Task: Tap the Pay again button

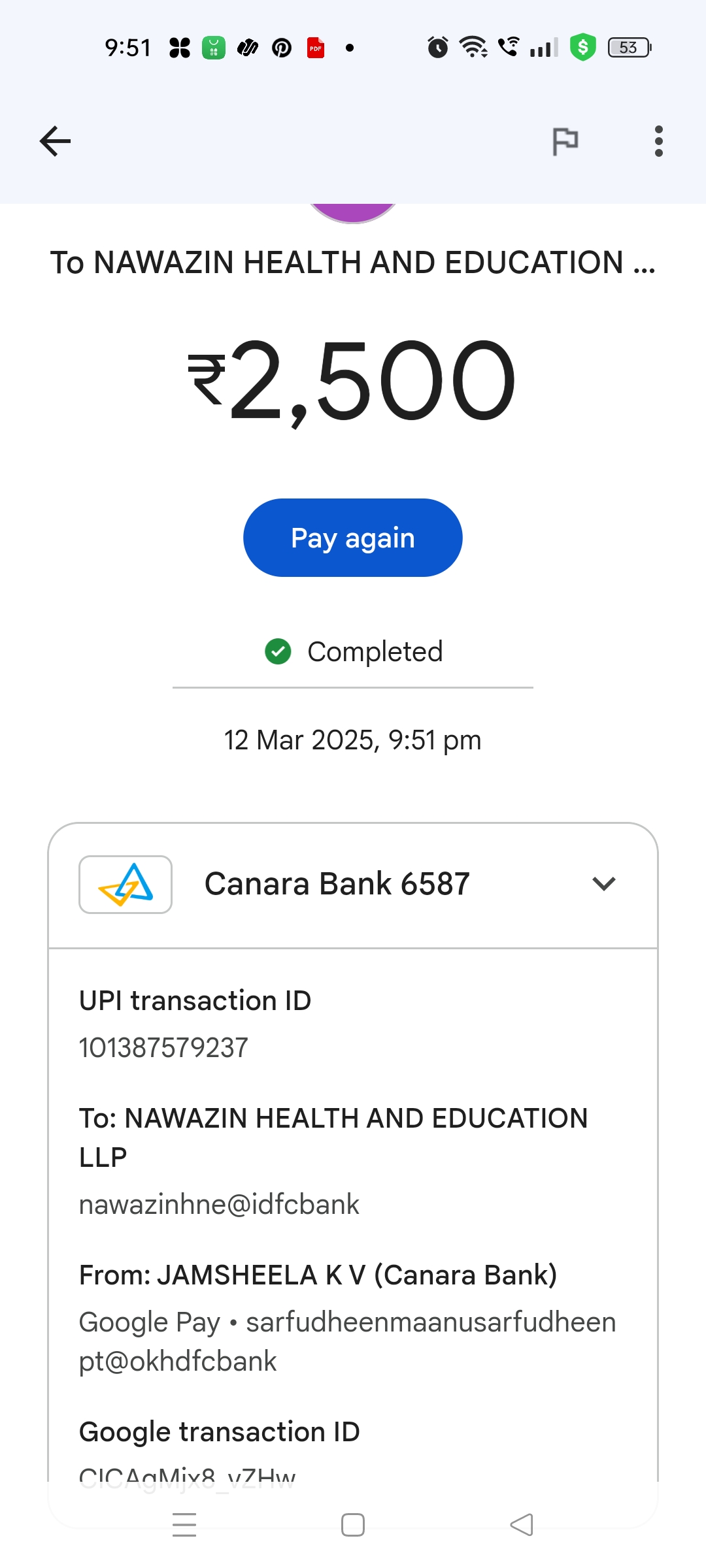Action: 353,538
